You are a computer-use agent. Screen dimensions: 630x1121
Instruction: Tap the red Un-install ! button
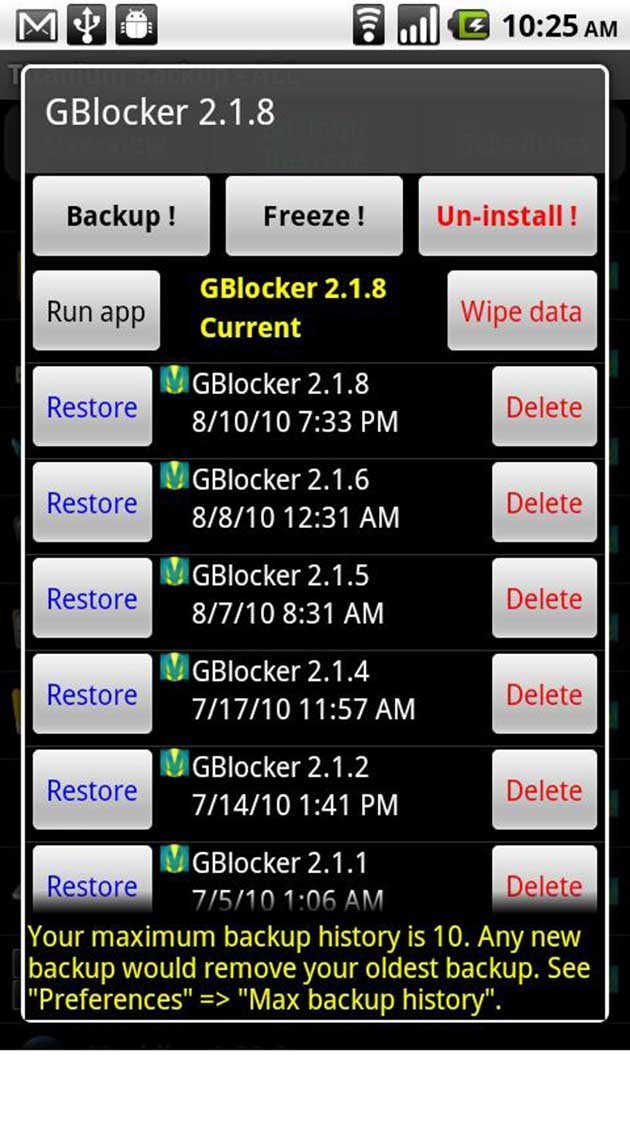coord(507,216)
